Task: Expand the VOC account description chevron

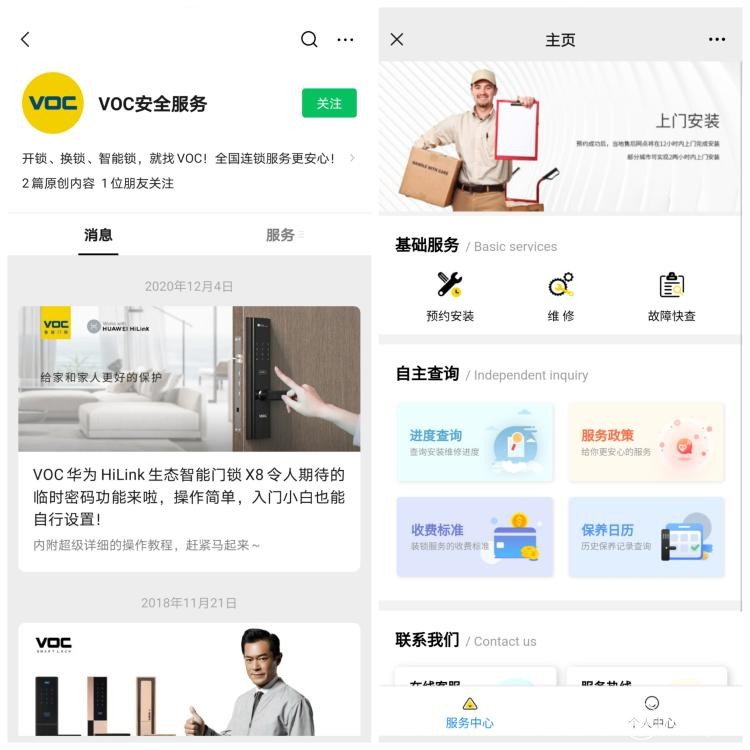Action: point(351,158)
